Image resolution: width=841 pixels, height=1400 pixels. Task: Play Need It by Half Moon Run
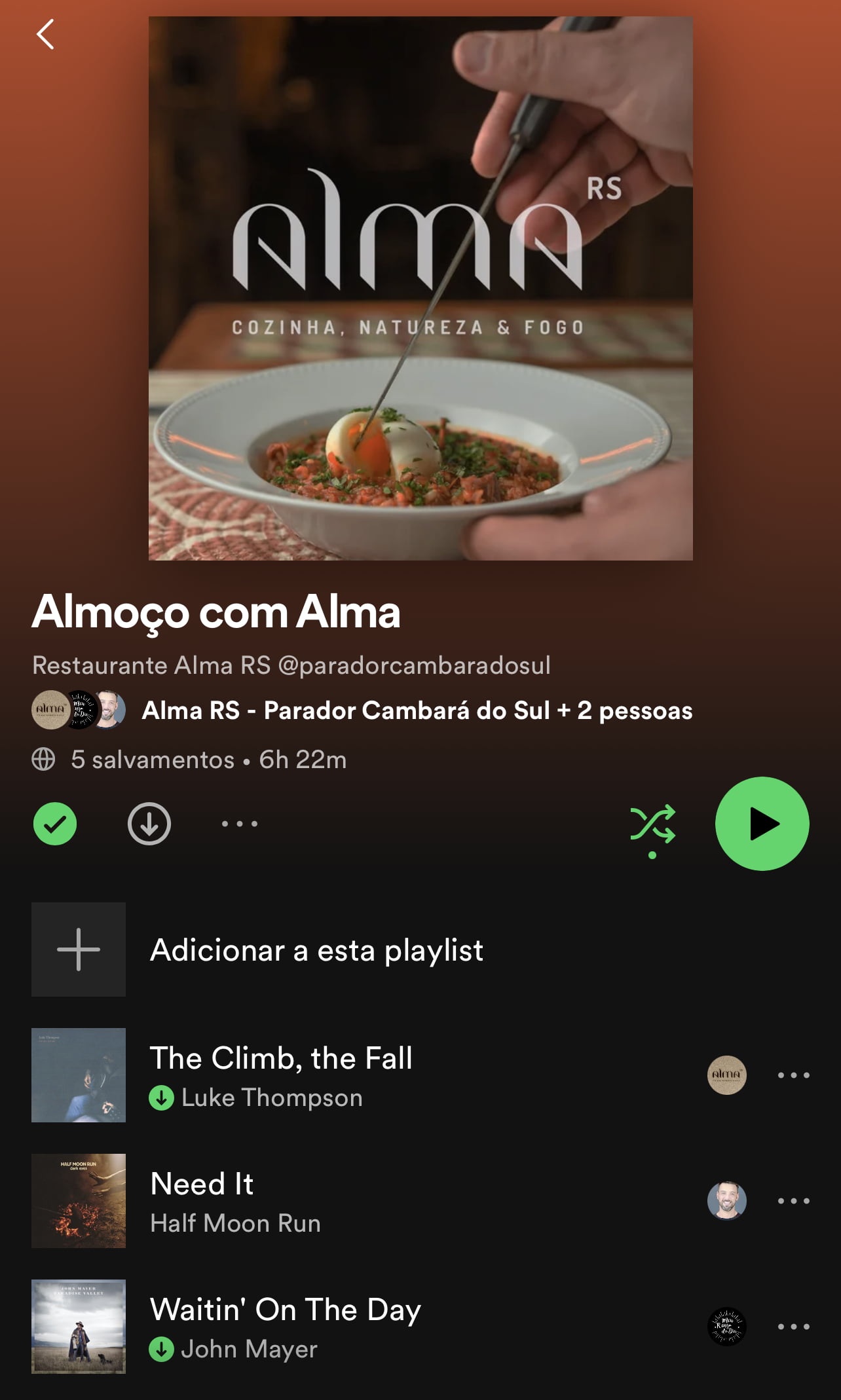pos(236,1201)
